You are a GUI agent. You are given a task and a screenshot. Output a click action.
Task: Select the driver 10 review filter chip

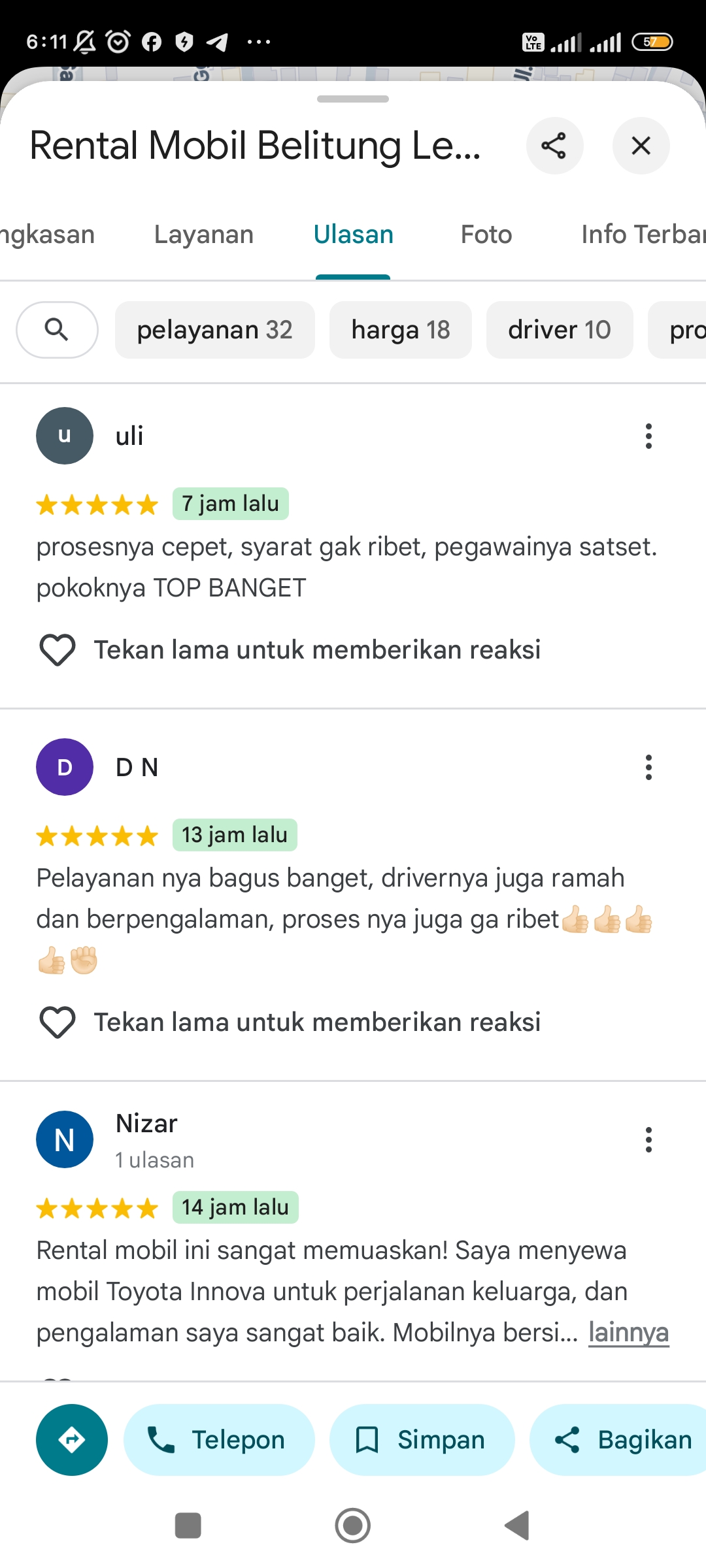tap(560, 330)
